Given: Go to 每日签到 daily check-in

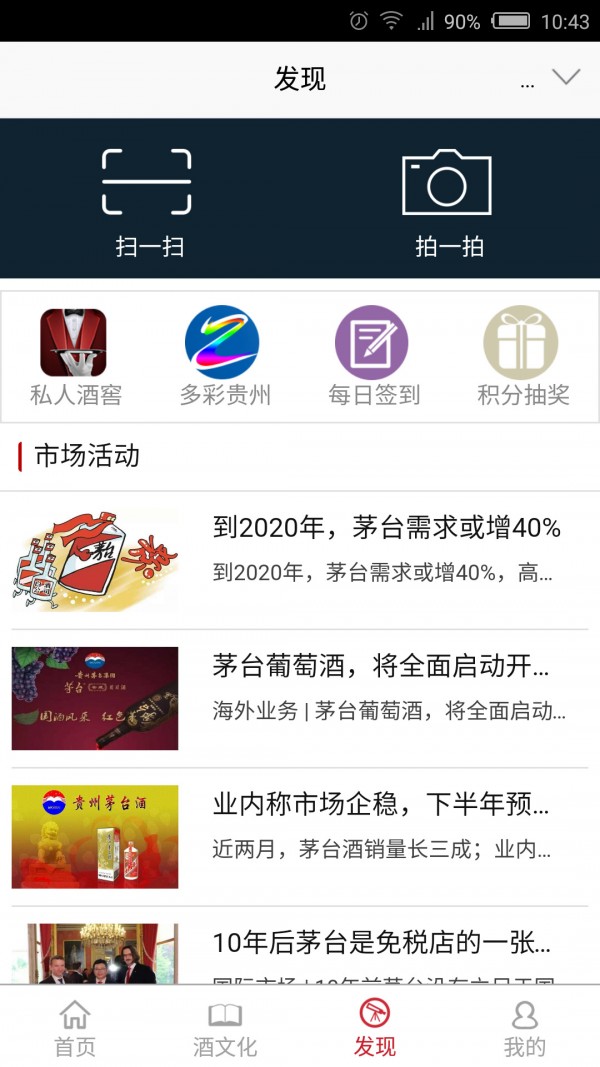Looking at the screenshot, I should pyautogui.click(x=373, y=356).
